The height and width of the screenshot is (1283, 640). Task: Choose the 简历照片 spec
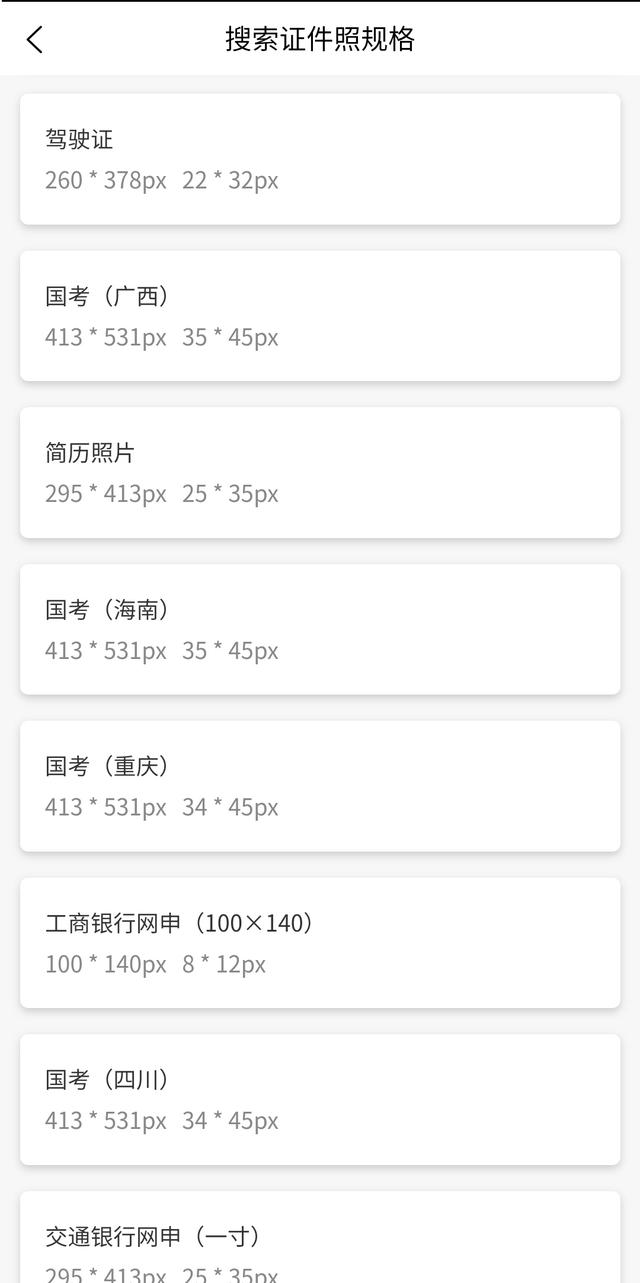click(320, 472)
